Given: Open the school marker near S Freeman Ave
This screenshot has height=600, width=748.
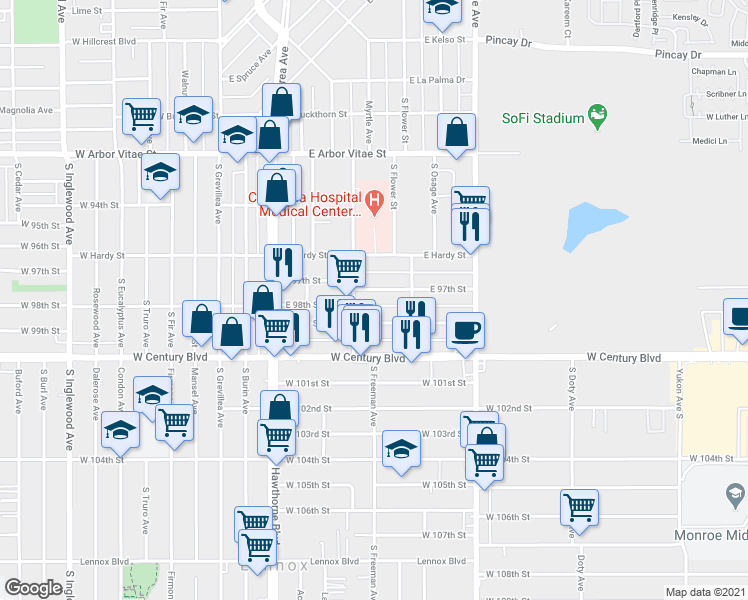Looking at the screenshot, I should (x=401, y=453).
